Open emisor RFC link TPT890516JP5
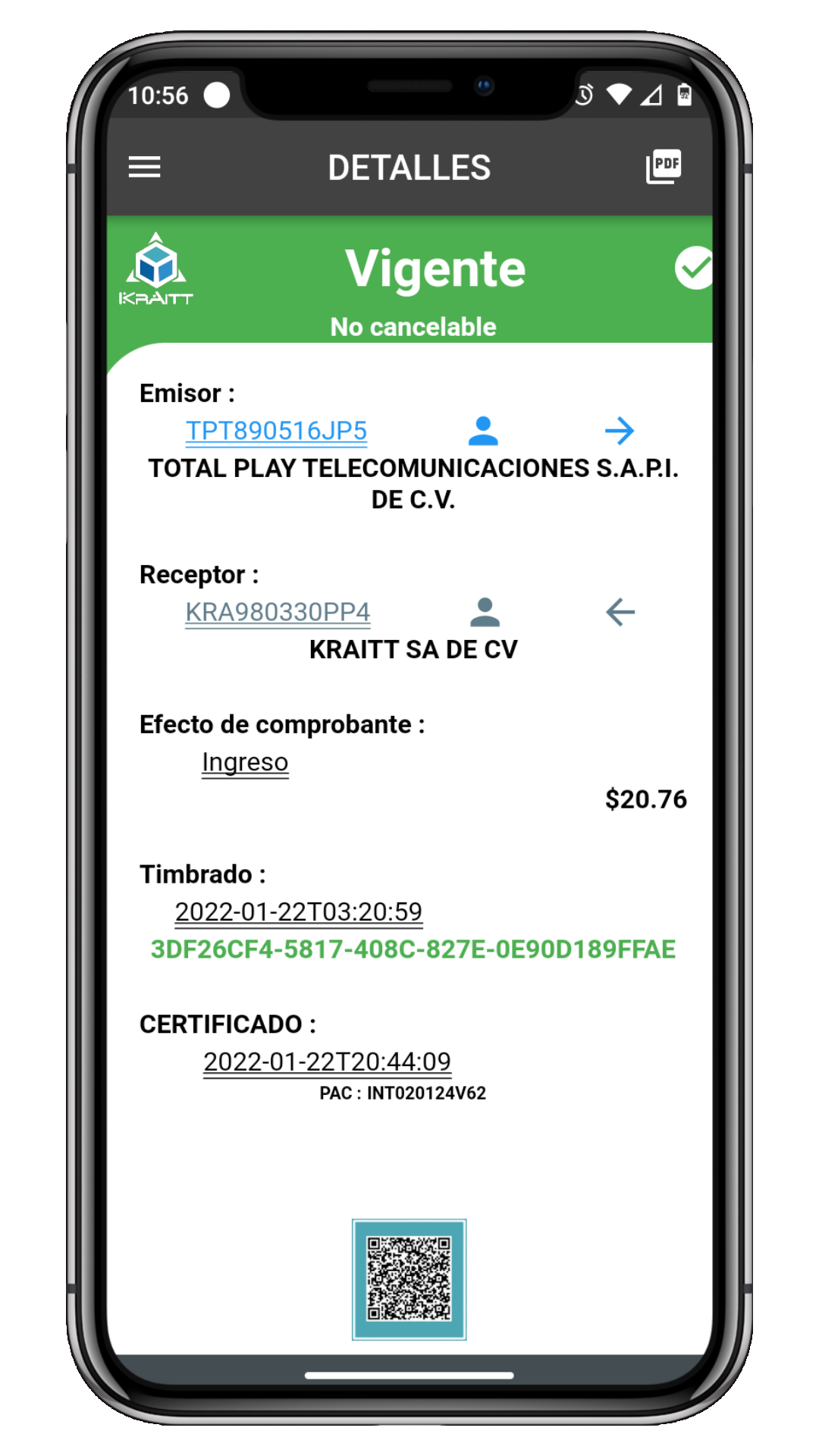This screenshot has height=1456, width=819. 276,431
